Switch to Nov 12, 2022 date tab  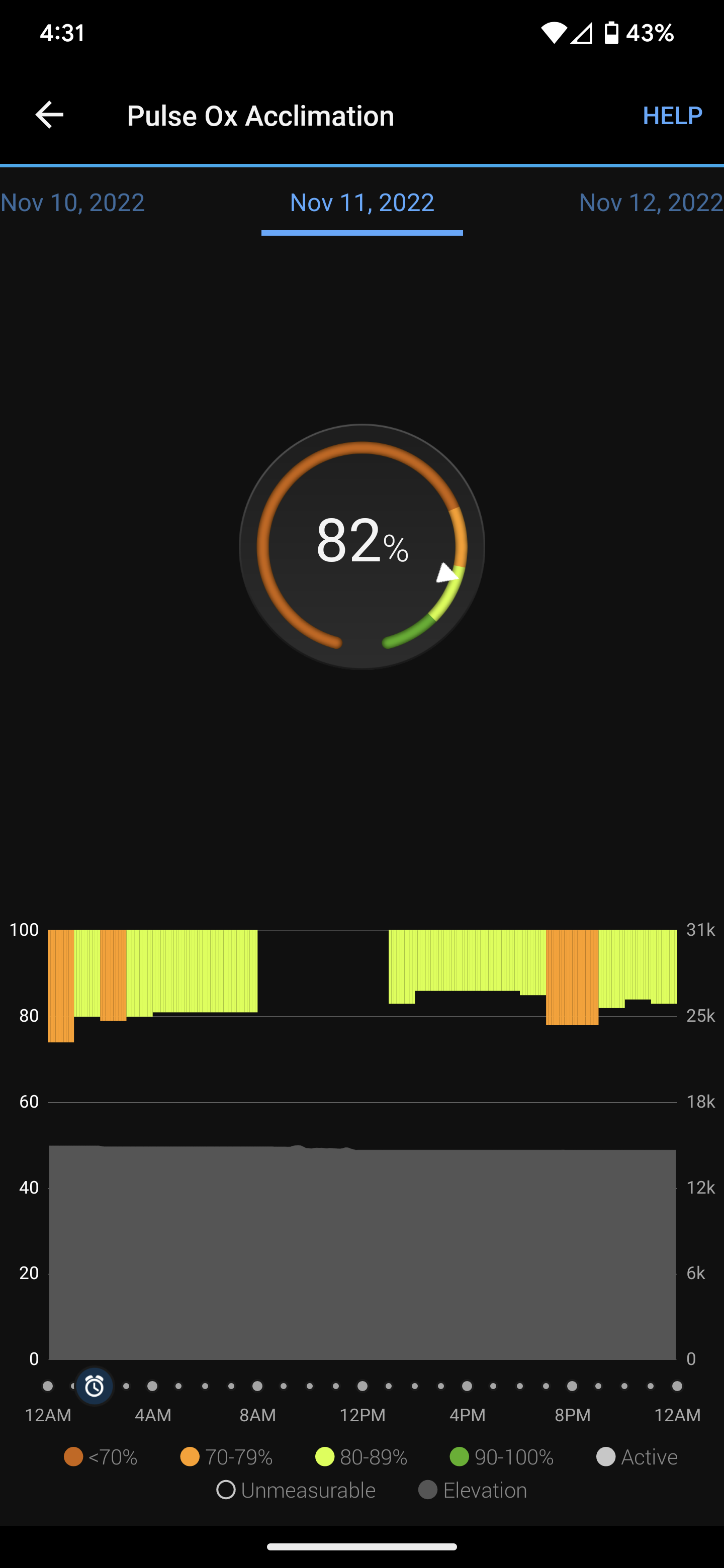(650, 203)
